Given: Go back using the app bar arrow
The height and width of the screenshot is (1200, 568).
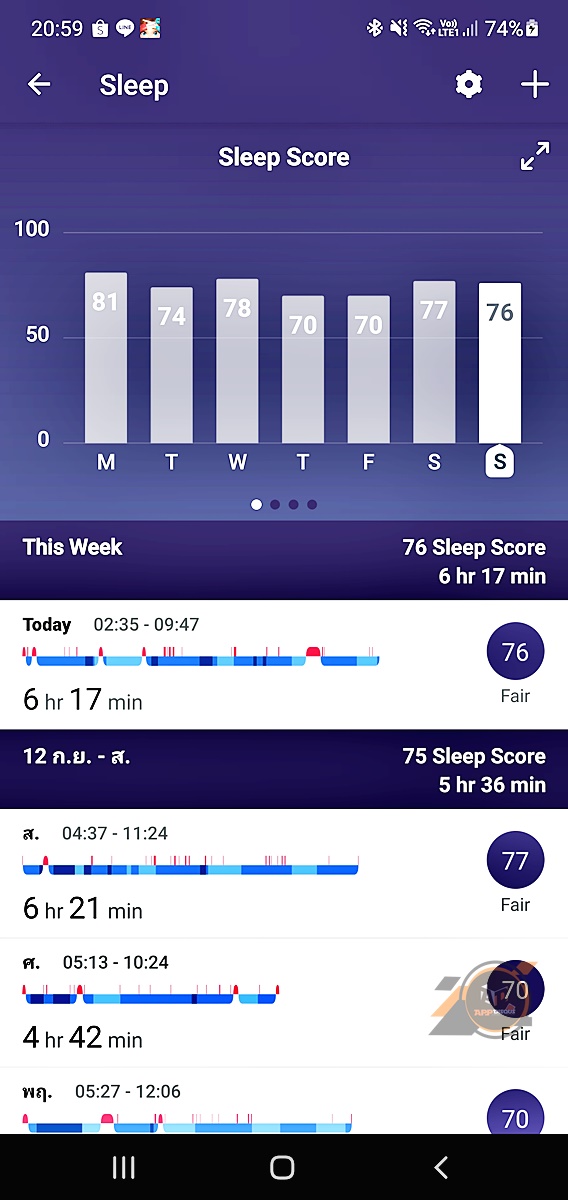Looking at the screenshot, I should point(39,85).
